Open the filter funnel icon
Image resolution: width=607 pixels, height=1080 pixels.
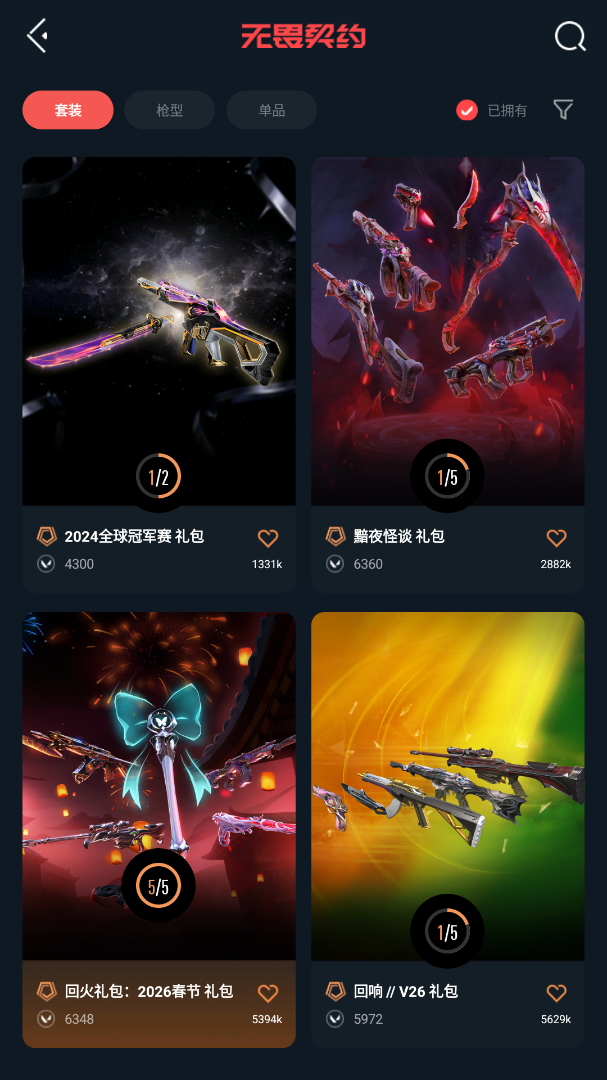coord(564,110)
